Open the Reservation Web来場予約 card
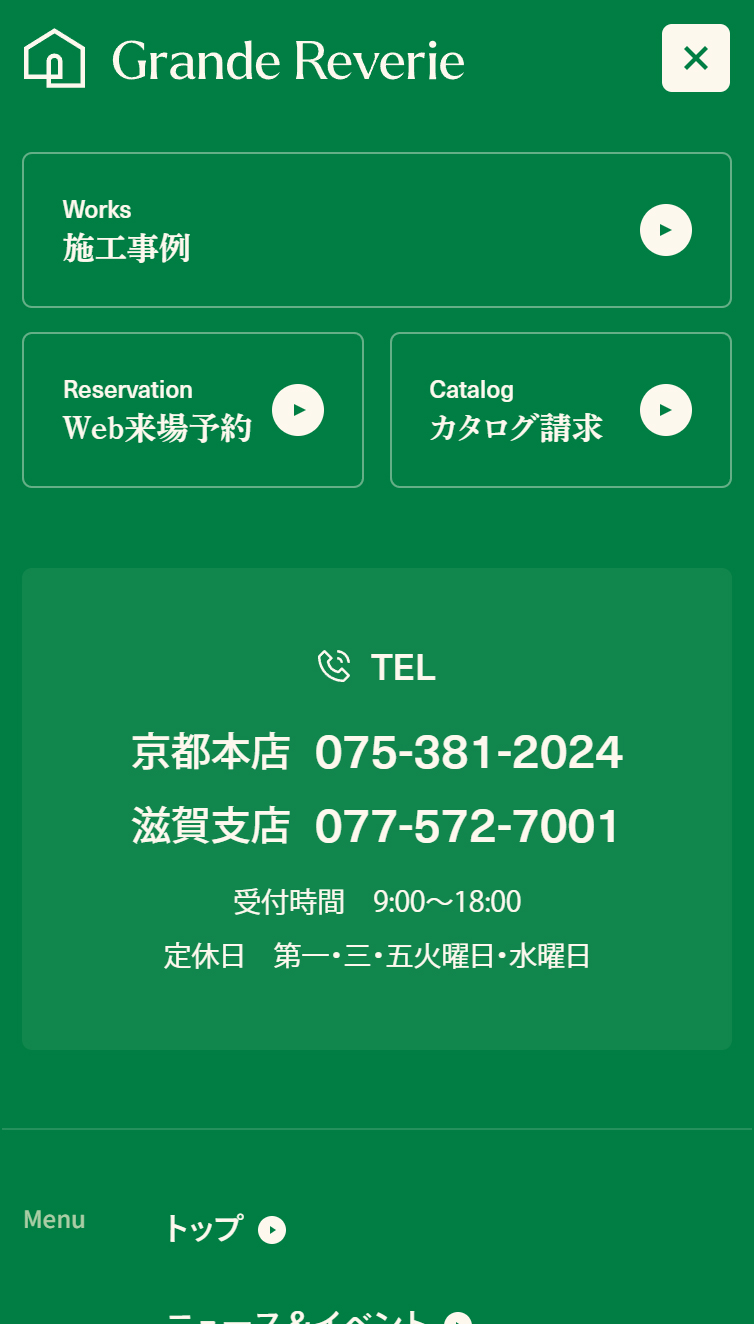Screen dimensions: 754x1324 (x=192, y=409)
